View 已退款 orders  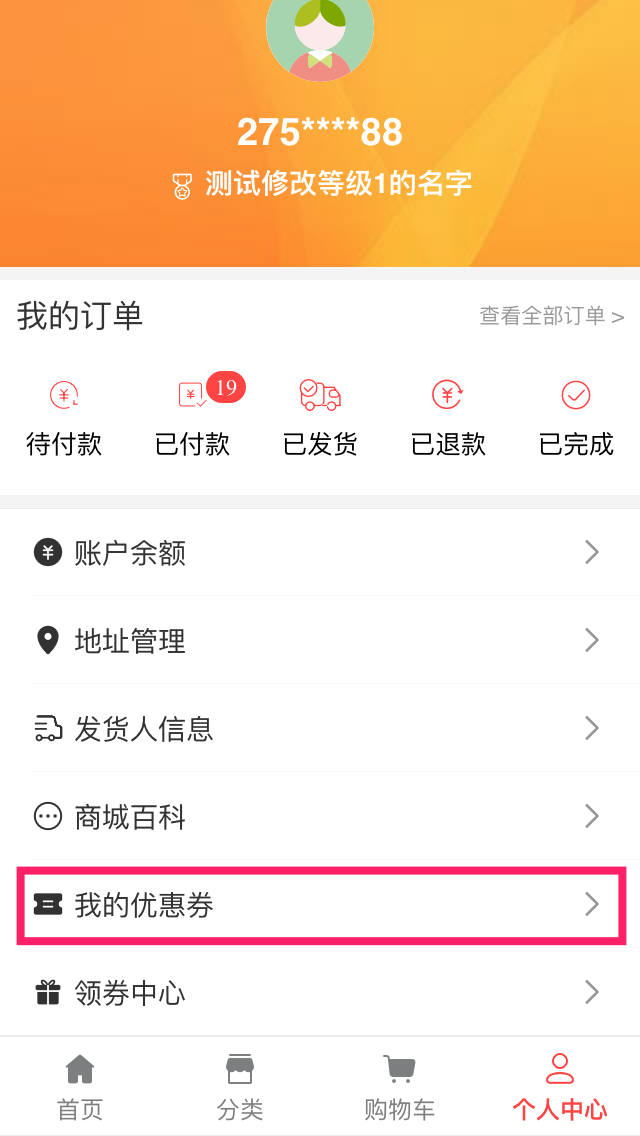(448, 418)
